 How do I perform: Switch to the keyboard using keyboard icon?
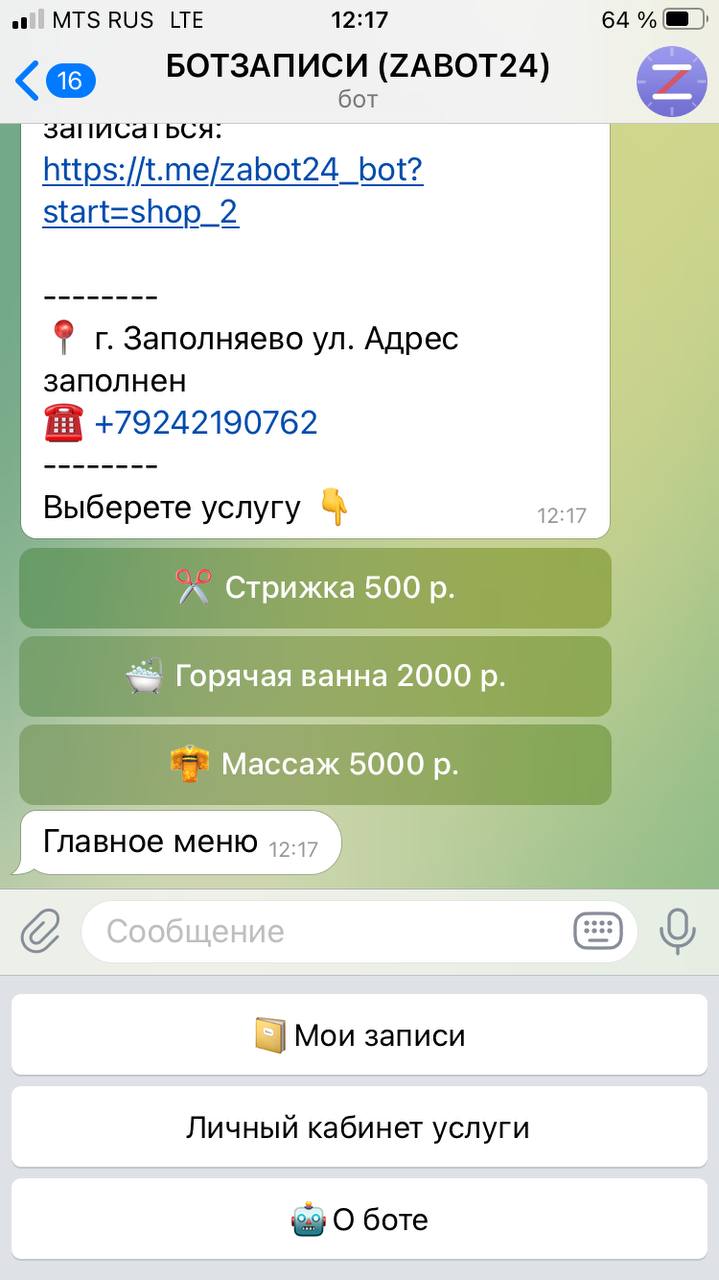click(598, 931)
